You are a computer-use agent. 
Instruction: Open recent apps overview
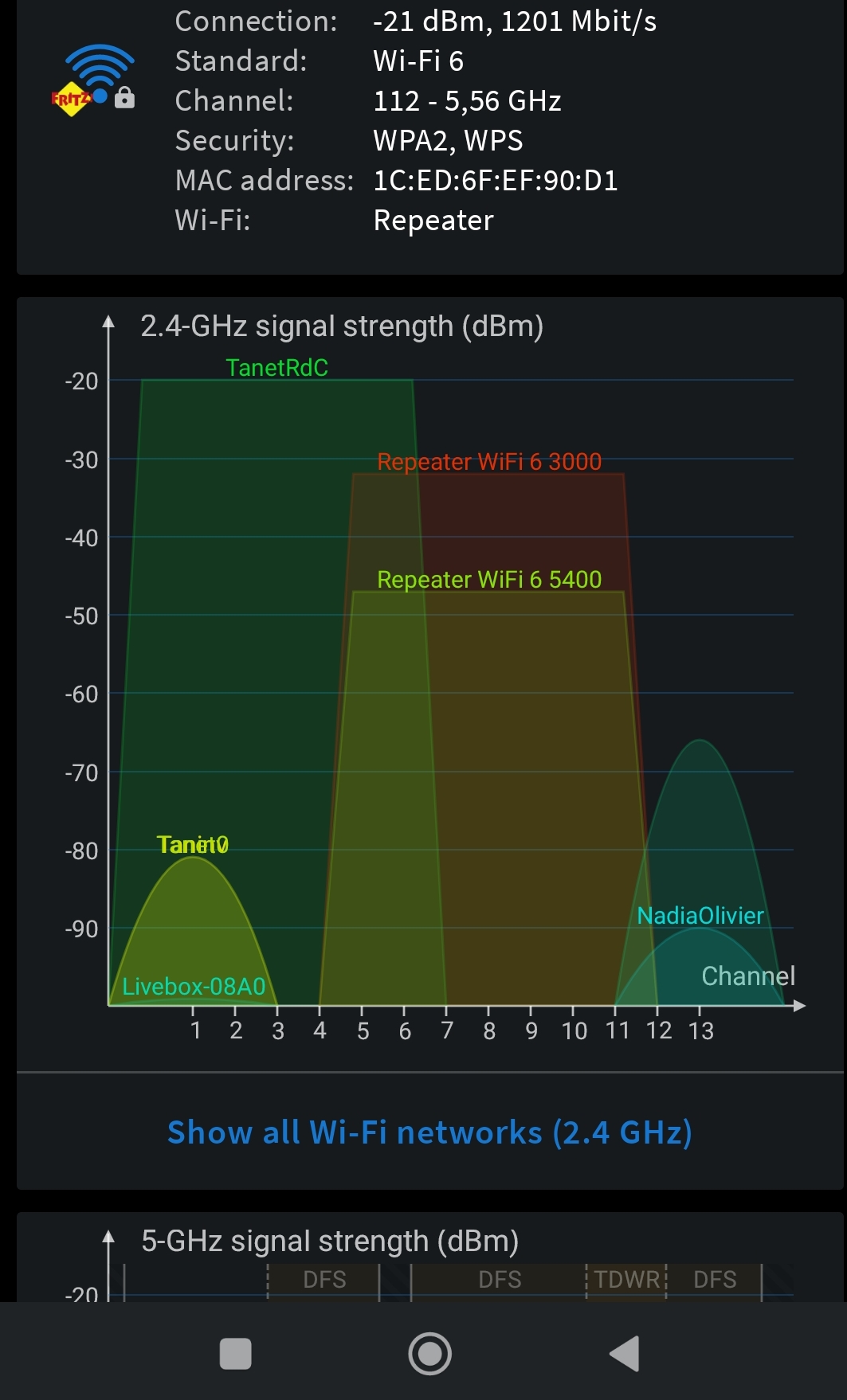click(x=235, y=1353)
